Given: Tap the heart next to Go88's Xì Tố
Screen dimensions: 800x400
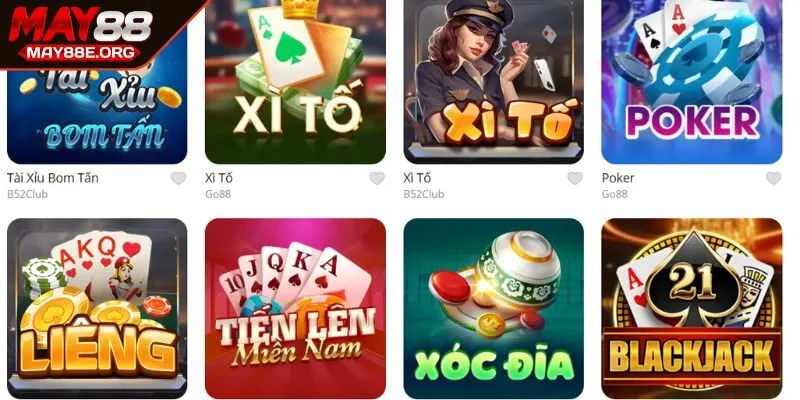Looking at the screenshot, I should [377, 178].
